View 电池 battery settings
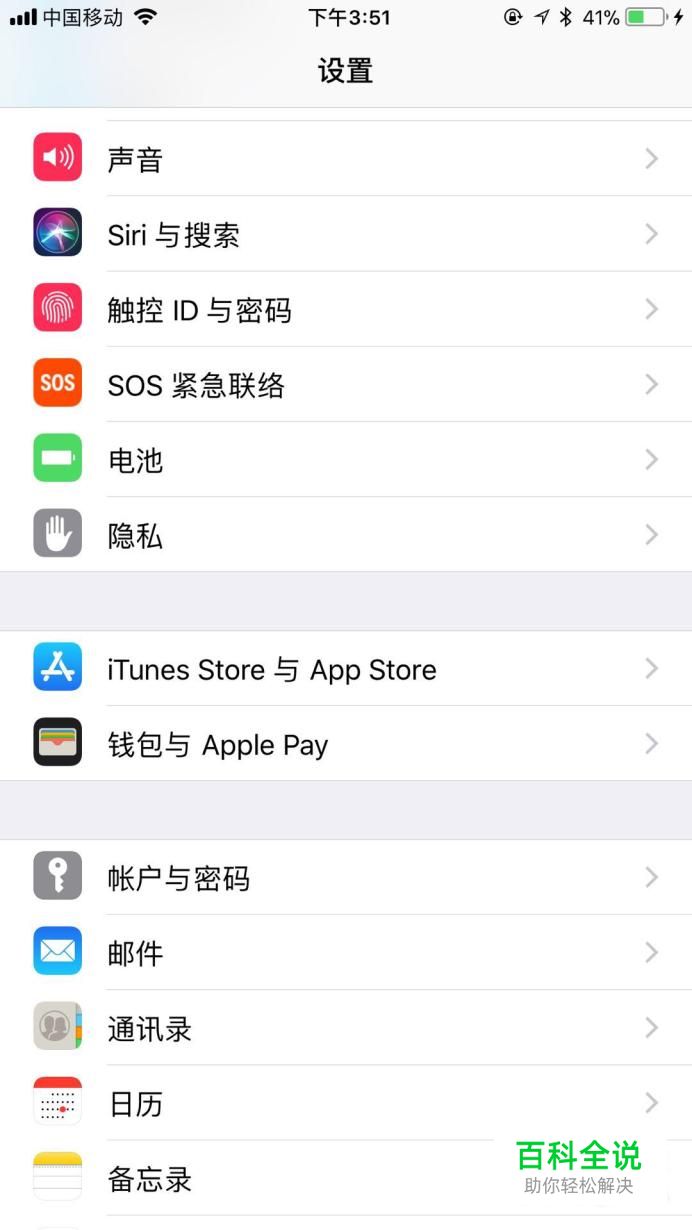This screenshot has width=692, height=1230. (346, 460)
